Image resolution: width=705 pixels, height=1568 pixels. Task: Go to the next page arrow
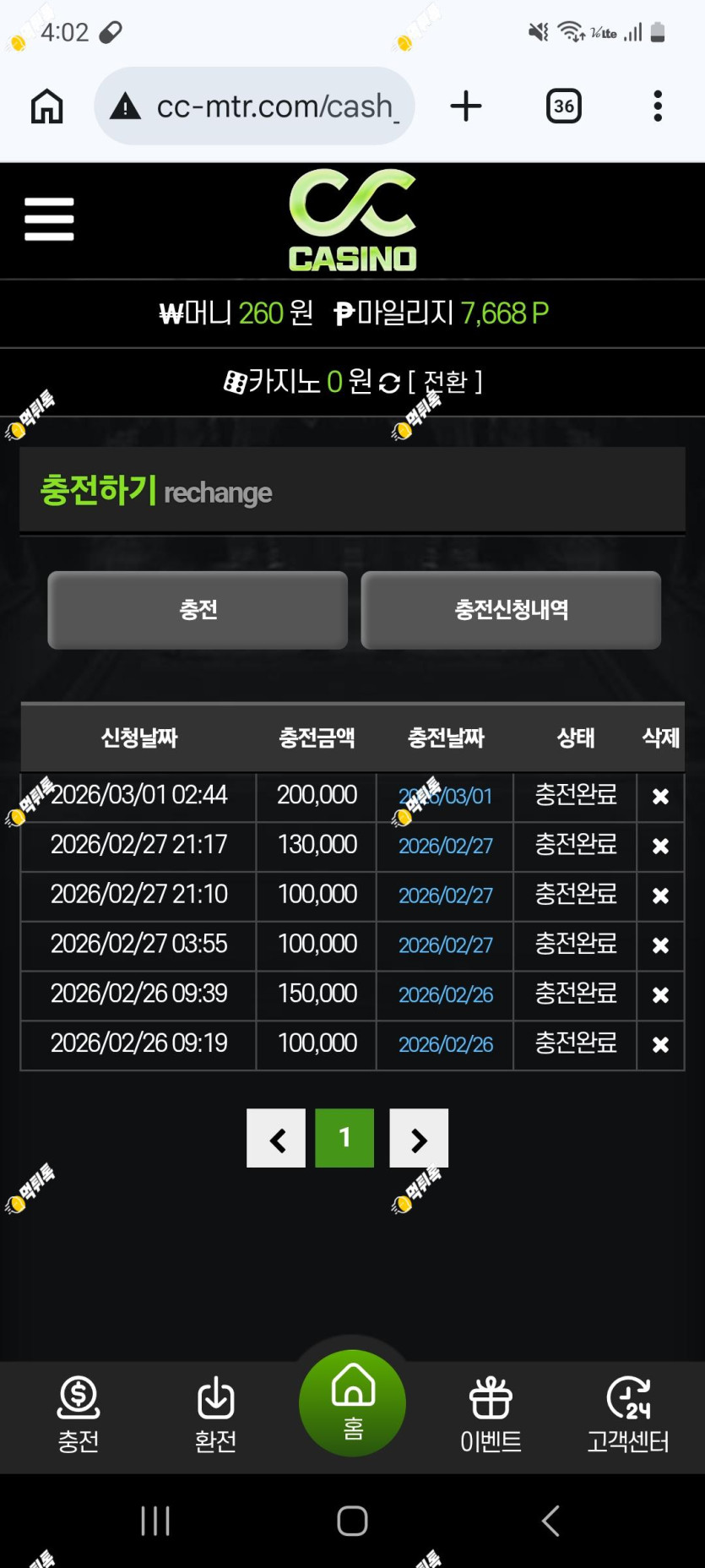coord(419,1138)
